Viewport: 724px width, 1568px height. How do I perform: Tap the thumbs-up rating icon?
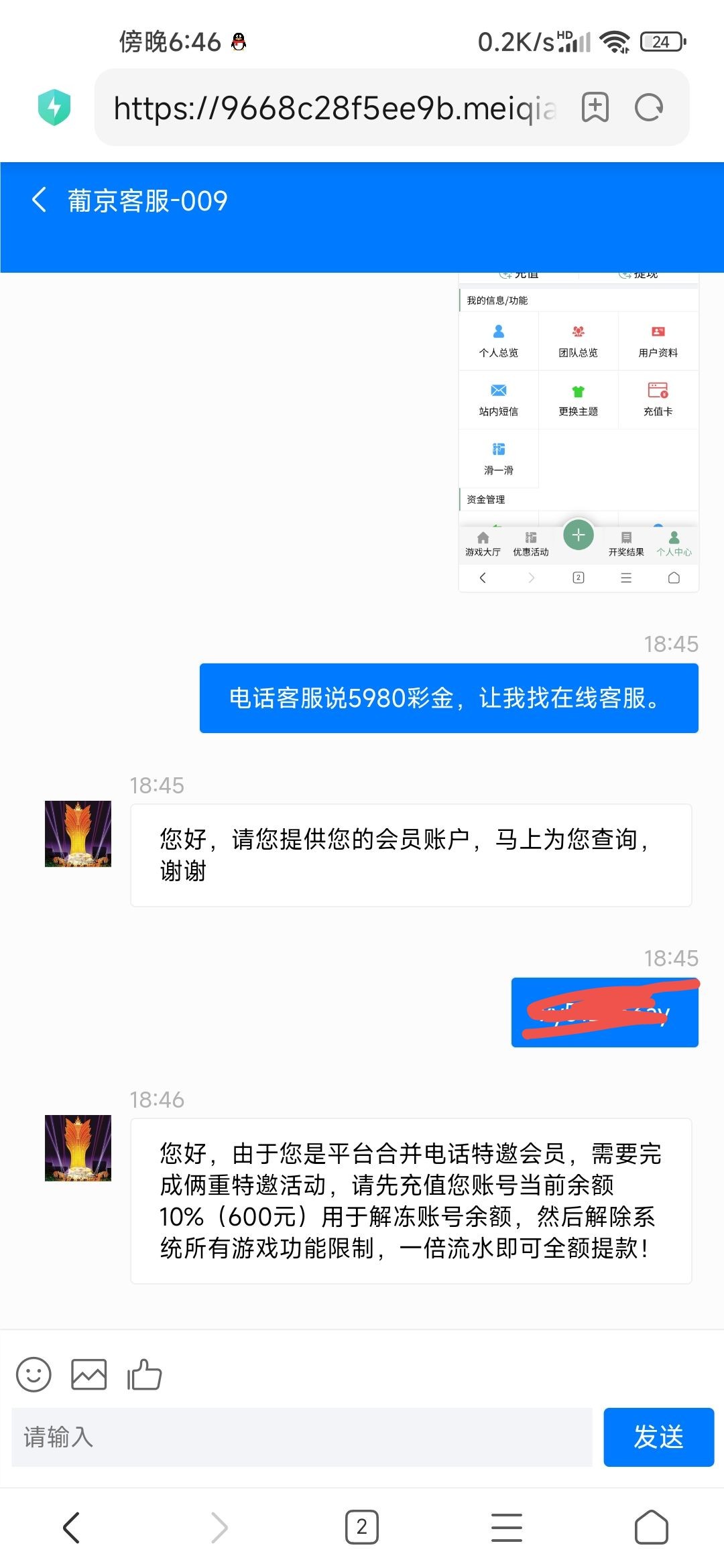point(145,1375)
